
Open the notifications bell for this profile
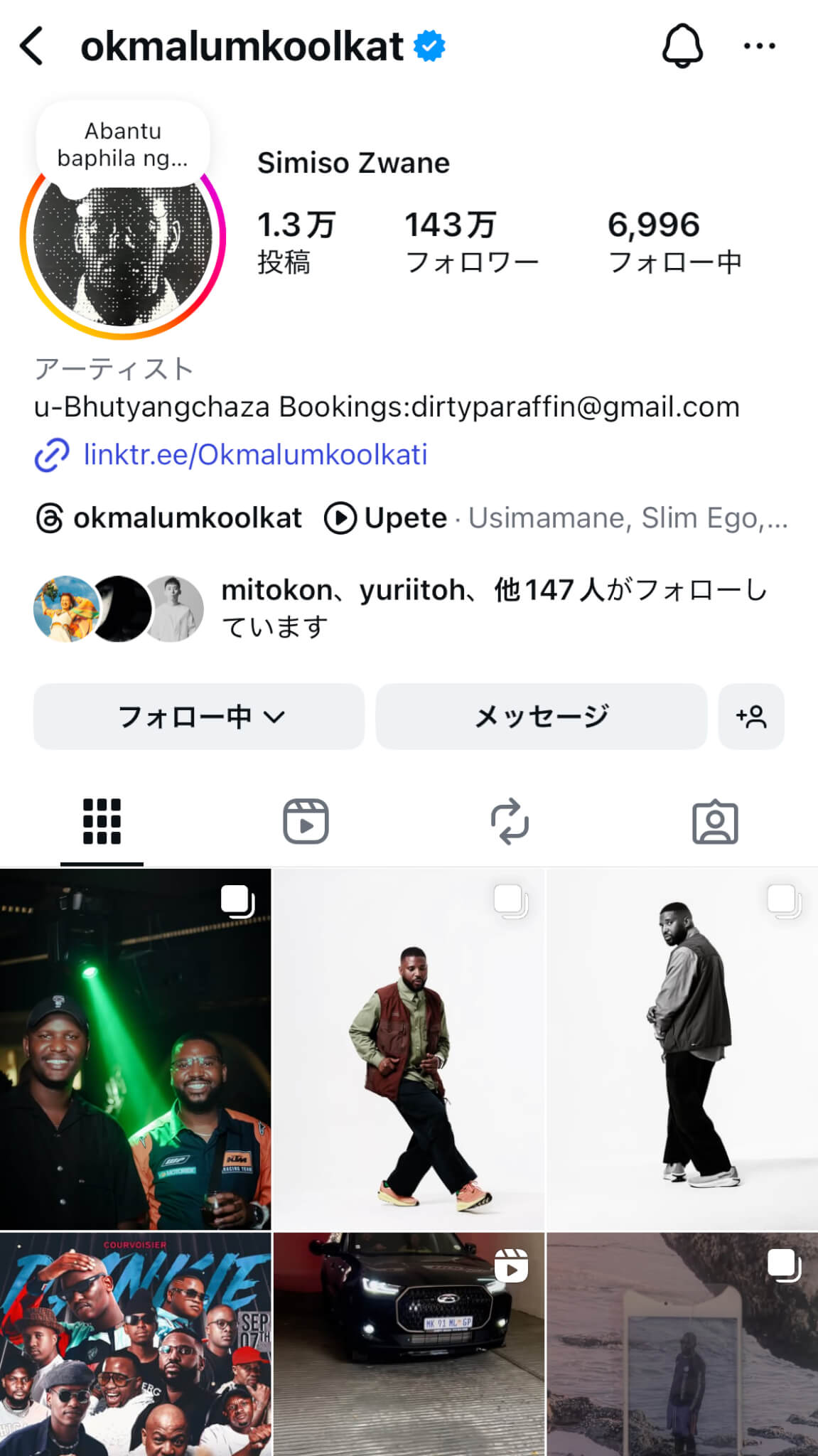coord(682,46)
